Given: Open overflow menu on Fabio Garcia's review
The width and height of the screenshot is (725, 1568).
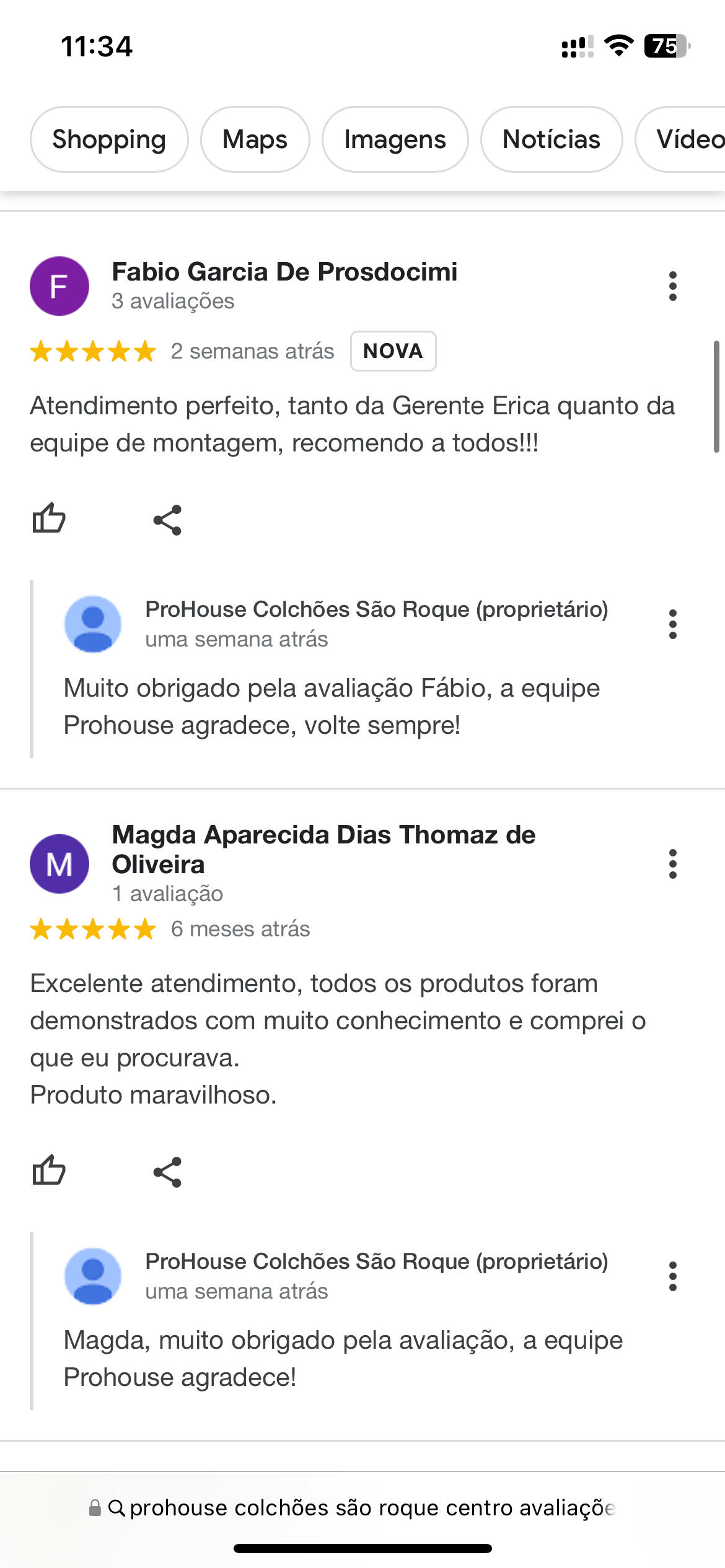Looking at the screenshot, I should pyautogui.click(x=672, y=286).
